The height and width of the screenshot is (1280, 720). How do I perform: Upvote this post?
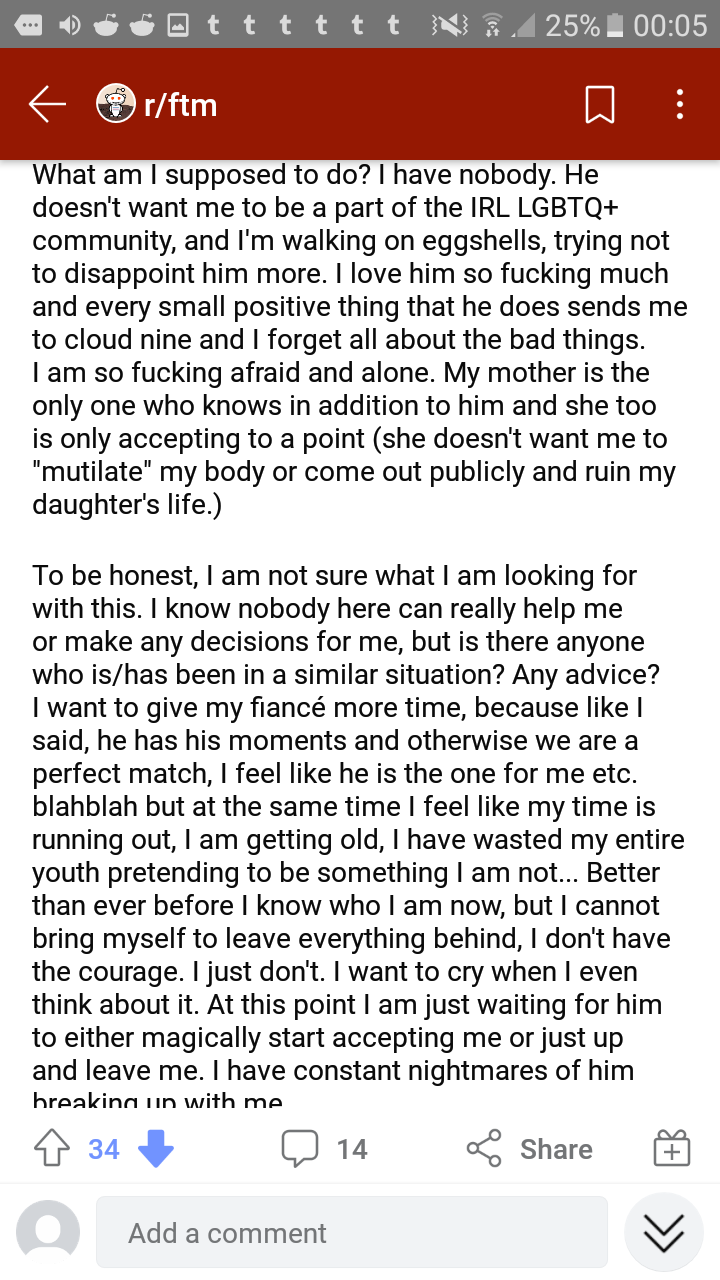coord(52,1149)
